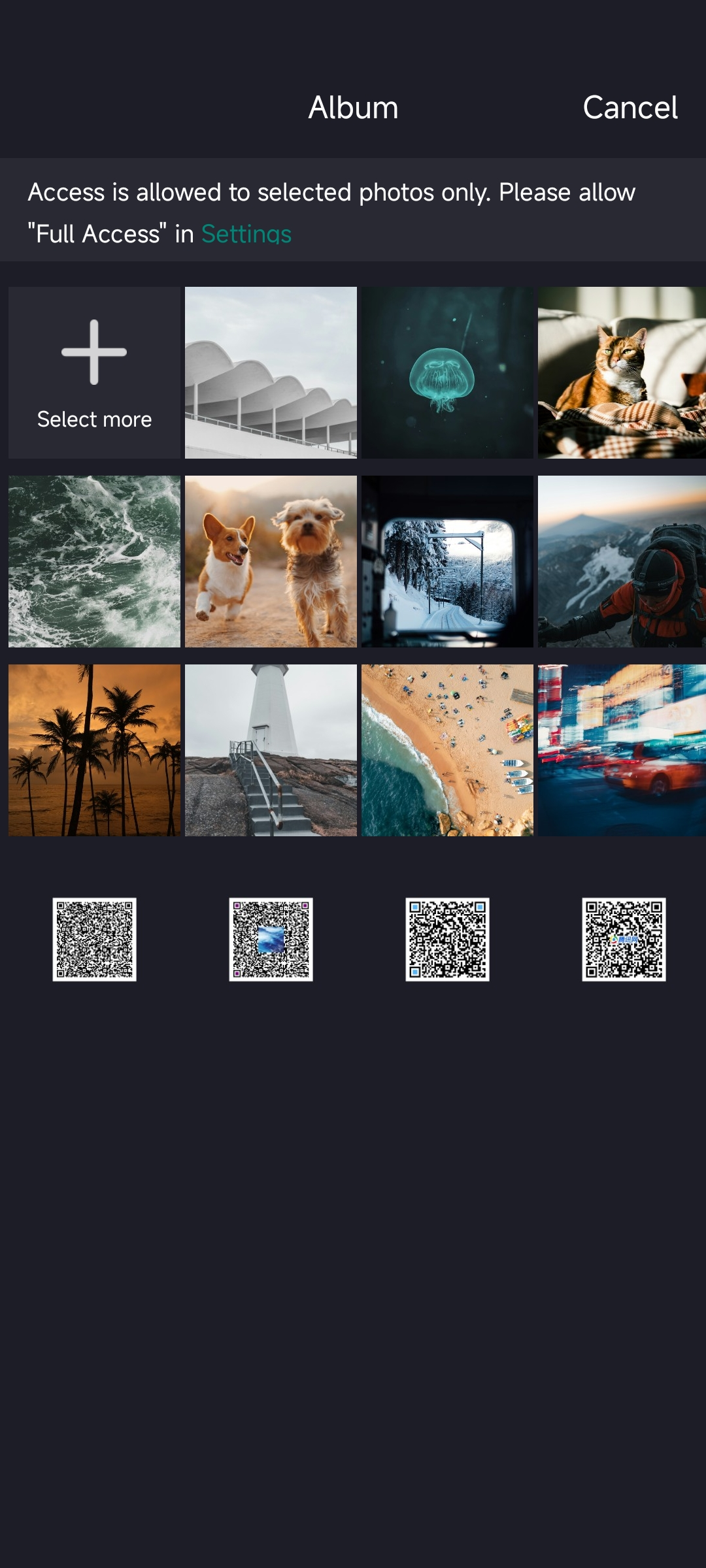
Task: Select the lighthouse photo
Action: point(270,751)
